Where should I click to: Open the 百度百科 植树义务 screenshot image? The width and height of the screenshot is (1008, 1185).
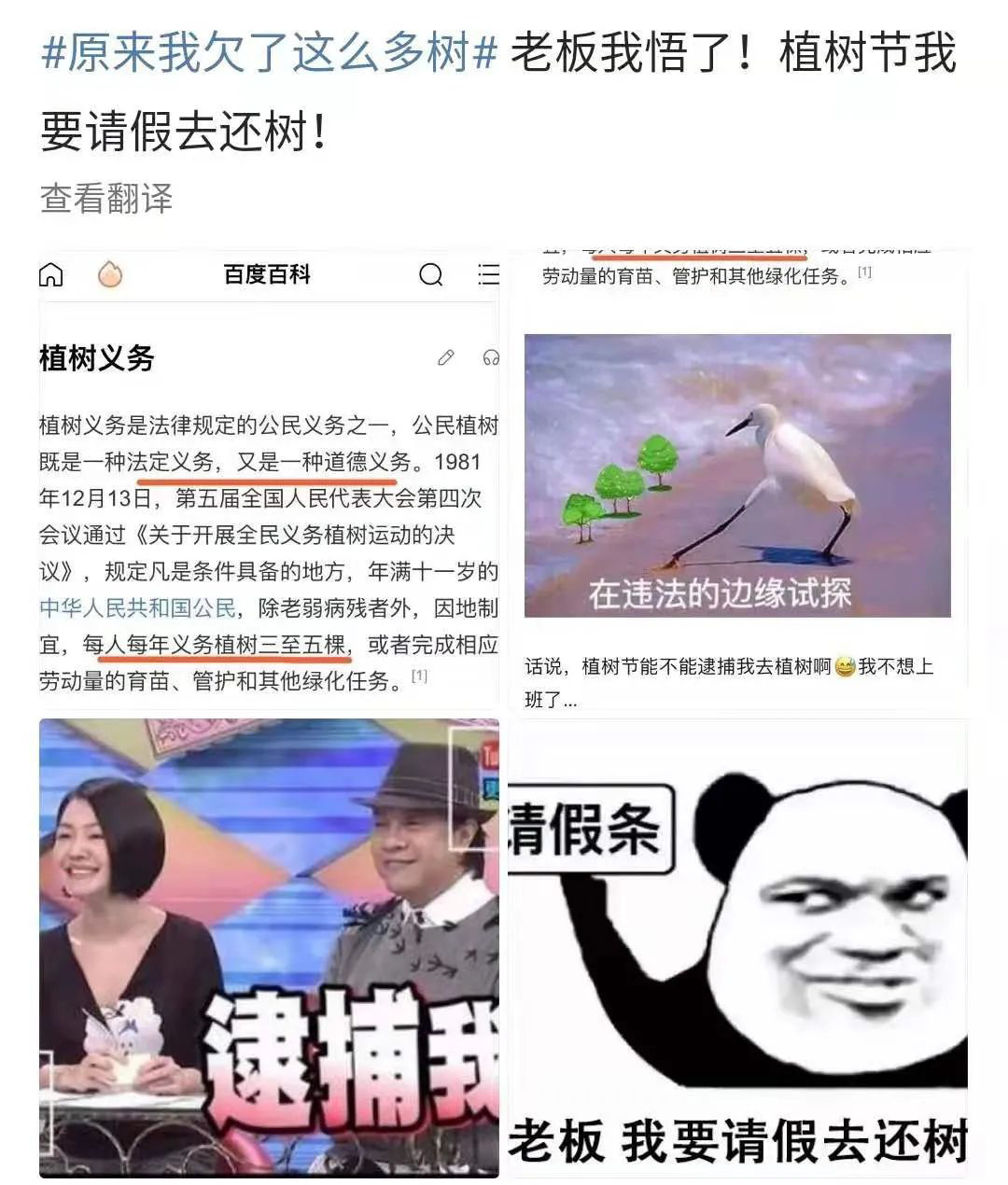point(269,481)
